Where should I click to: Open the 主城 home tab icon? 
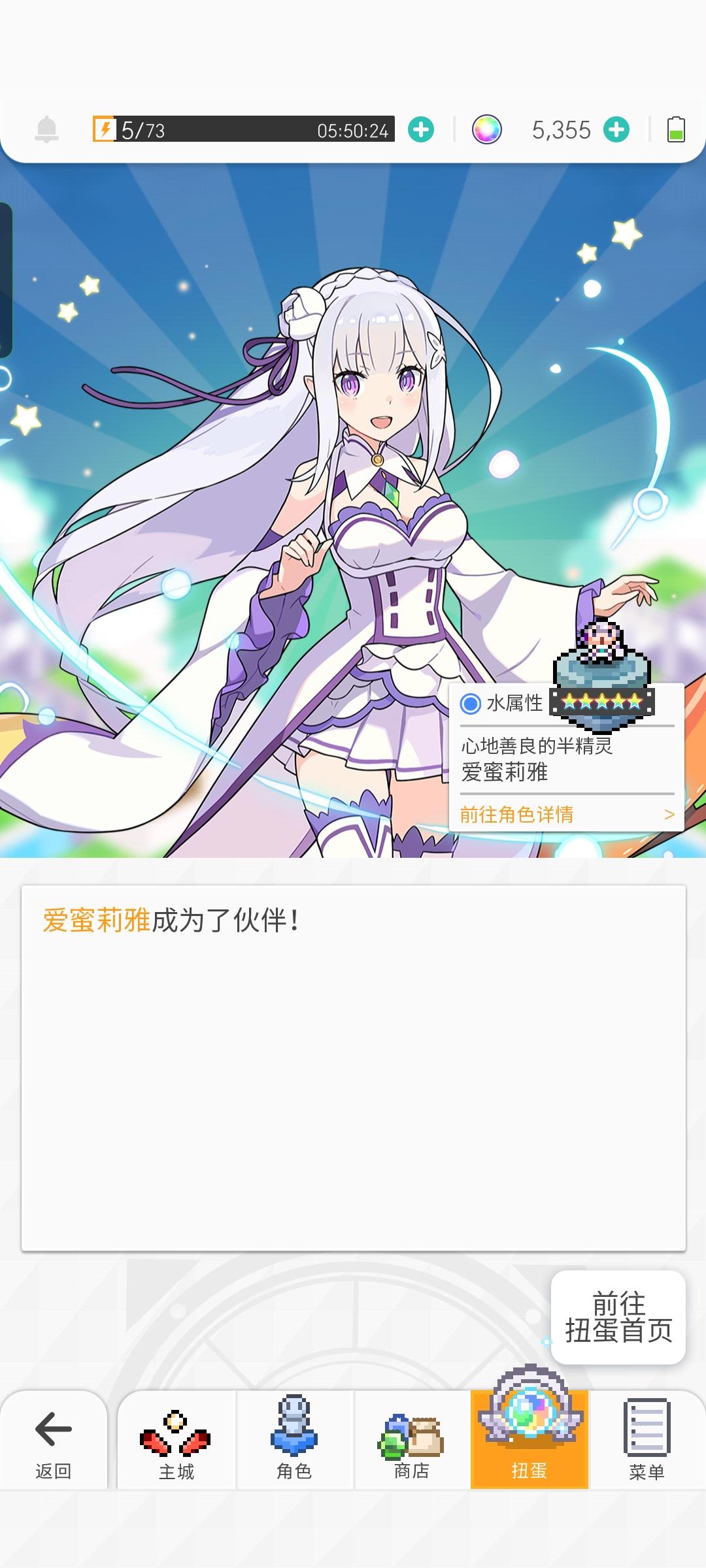(175, 1431)
